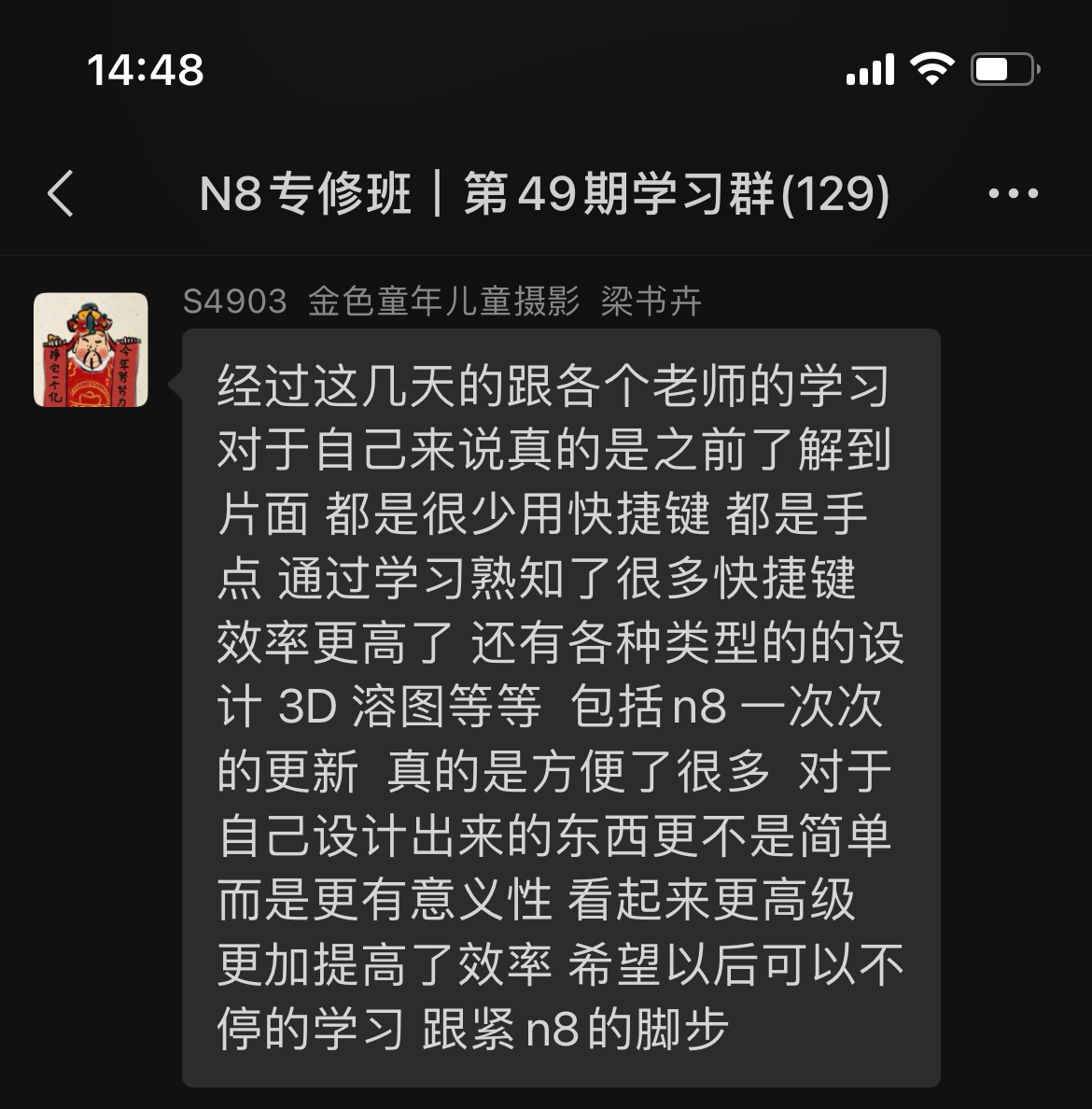
Task: View the profile avatar of 梁书卉
Action: [91, 350]
